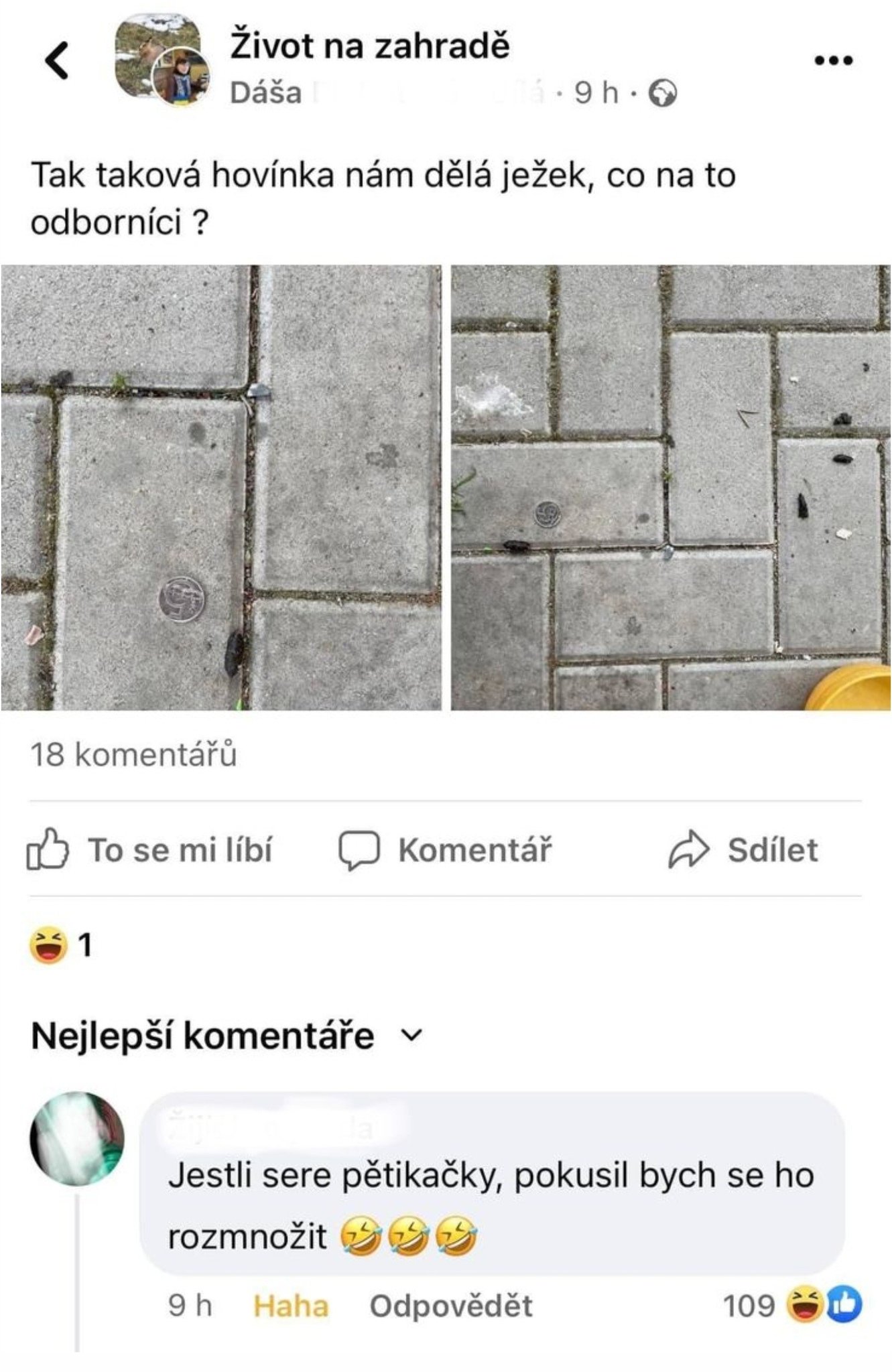Show who reacted to the post
This screenshot has height=1372, width=892.
[x=60, y=946]
